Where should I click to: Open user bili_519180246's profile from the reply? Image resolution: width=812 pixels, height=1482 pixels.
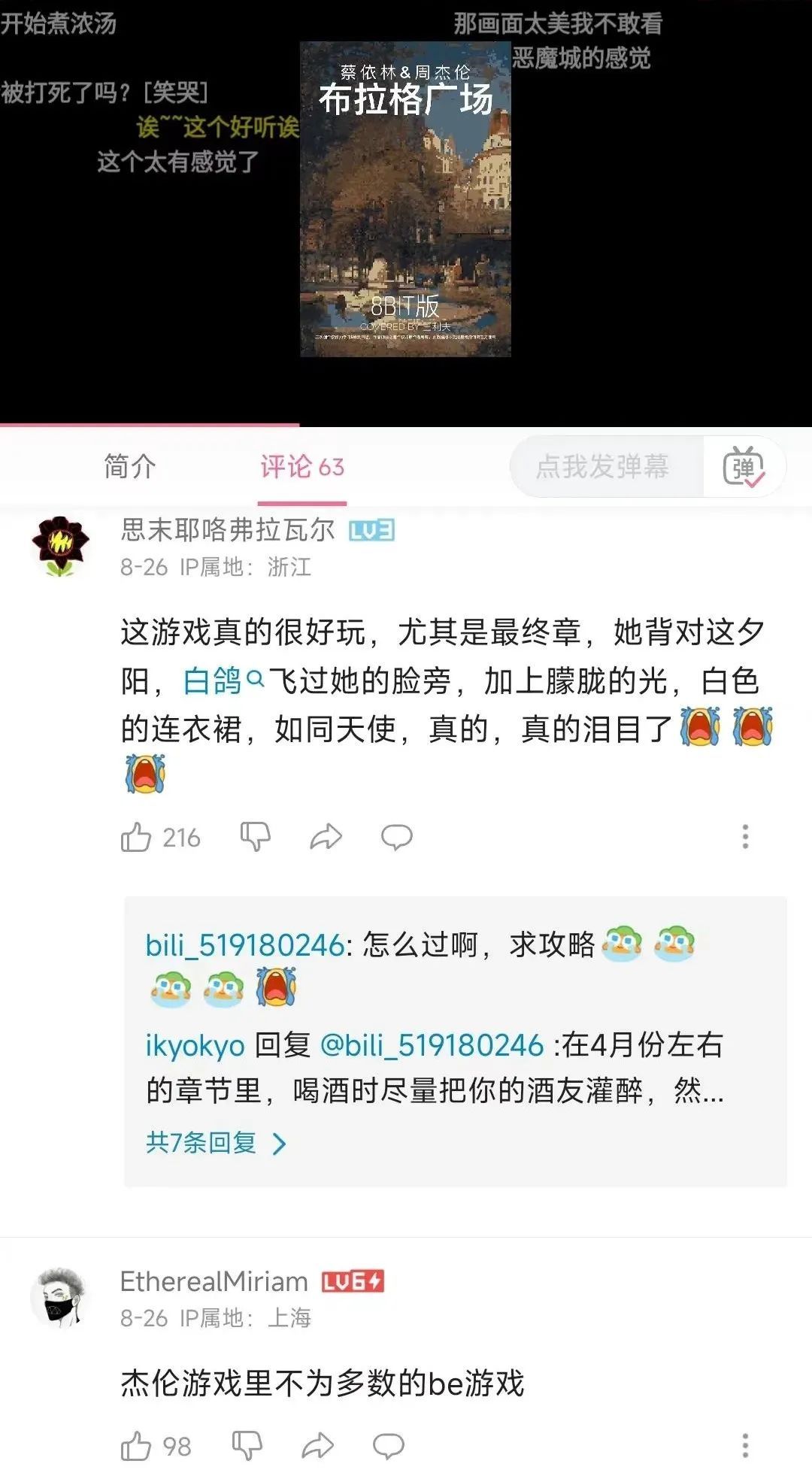[x=244, y=945]
